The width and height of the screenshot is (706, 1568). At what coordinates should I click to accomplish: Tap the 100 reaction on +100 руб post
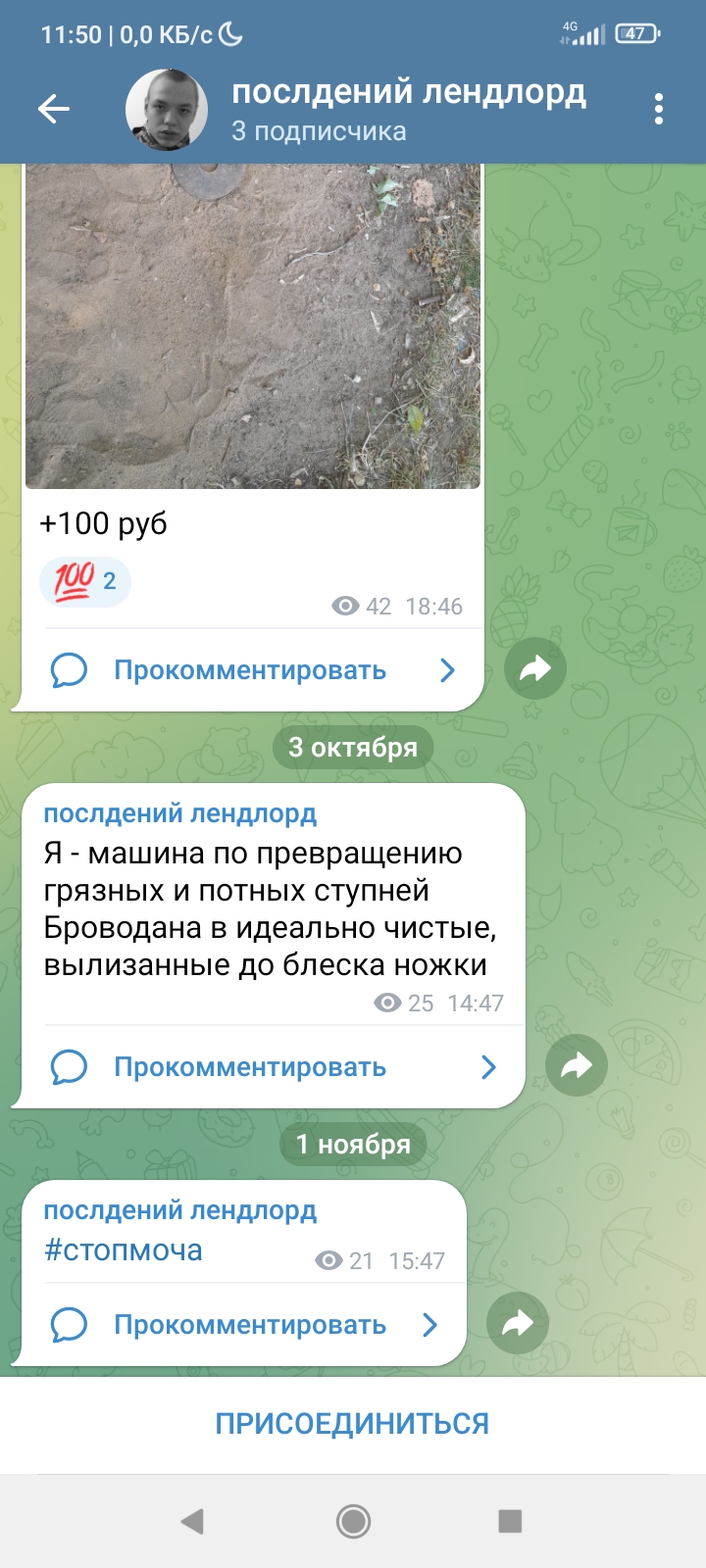coord(85,581)
